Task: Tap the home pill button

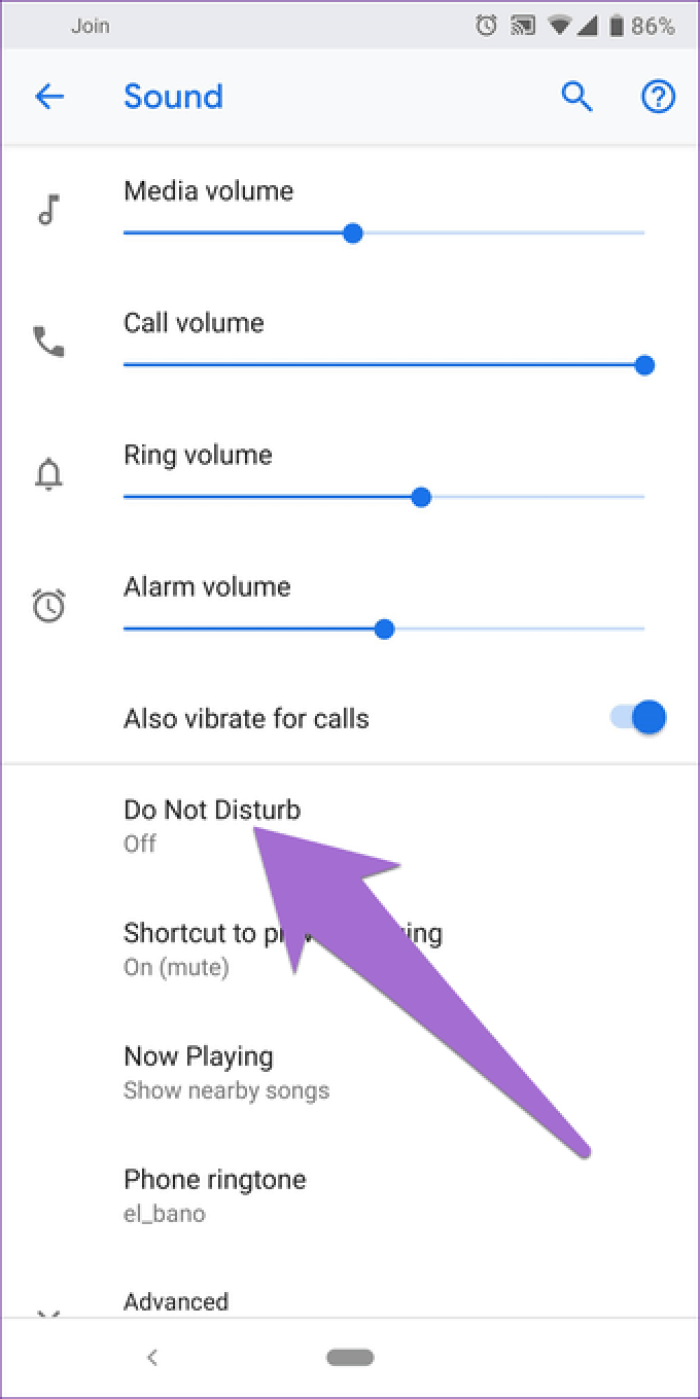Action: click(350, 1357)
